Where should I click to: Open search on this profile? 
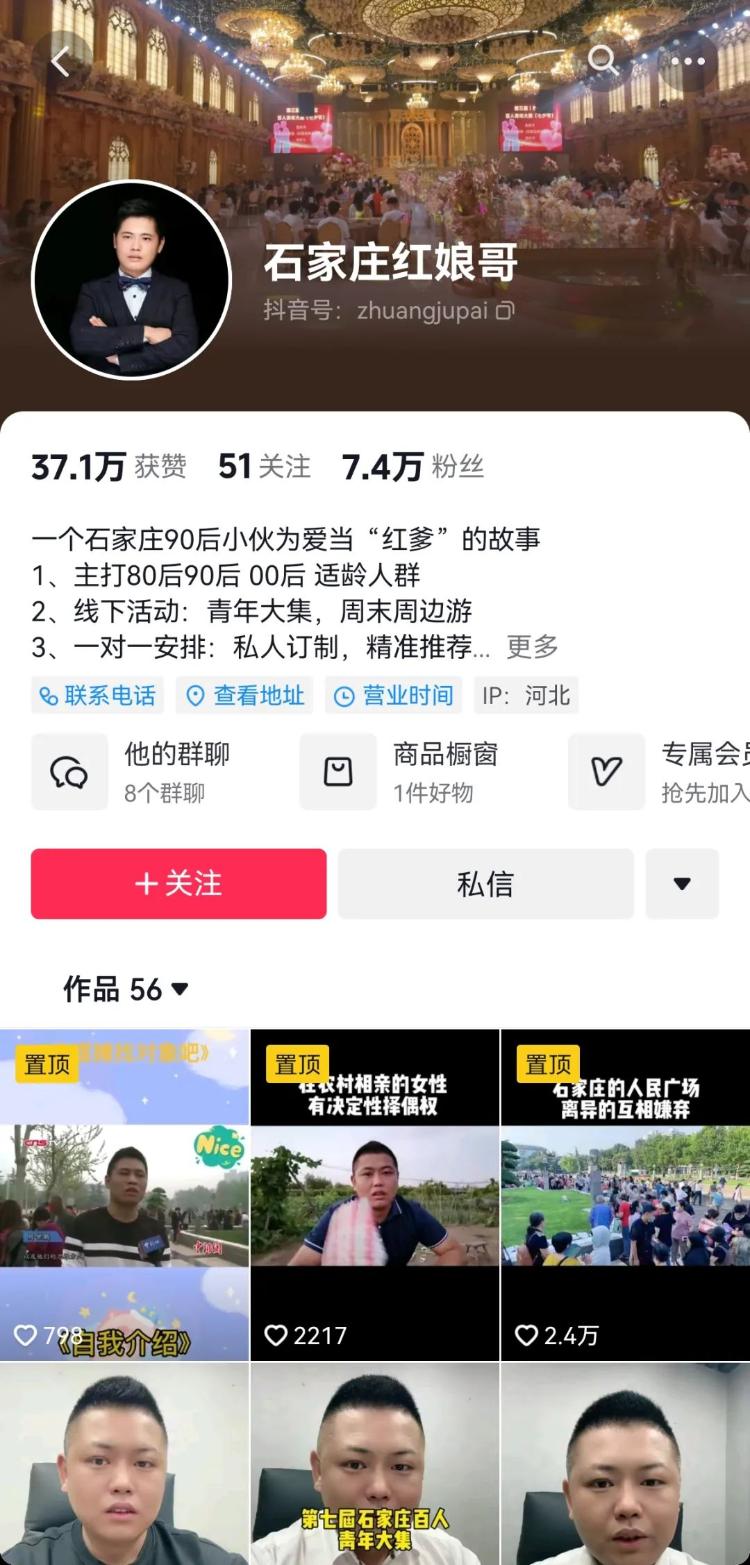click(x=603, y=61)
